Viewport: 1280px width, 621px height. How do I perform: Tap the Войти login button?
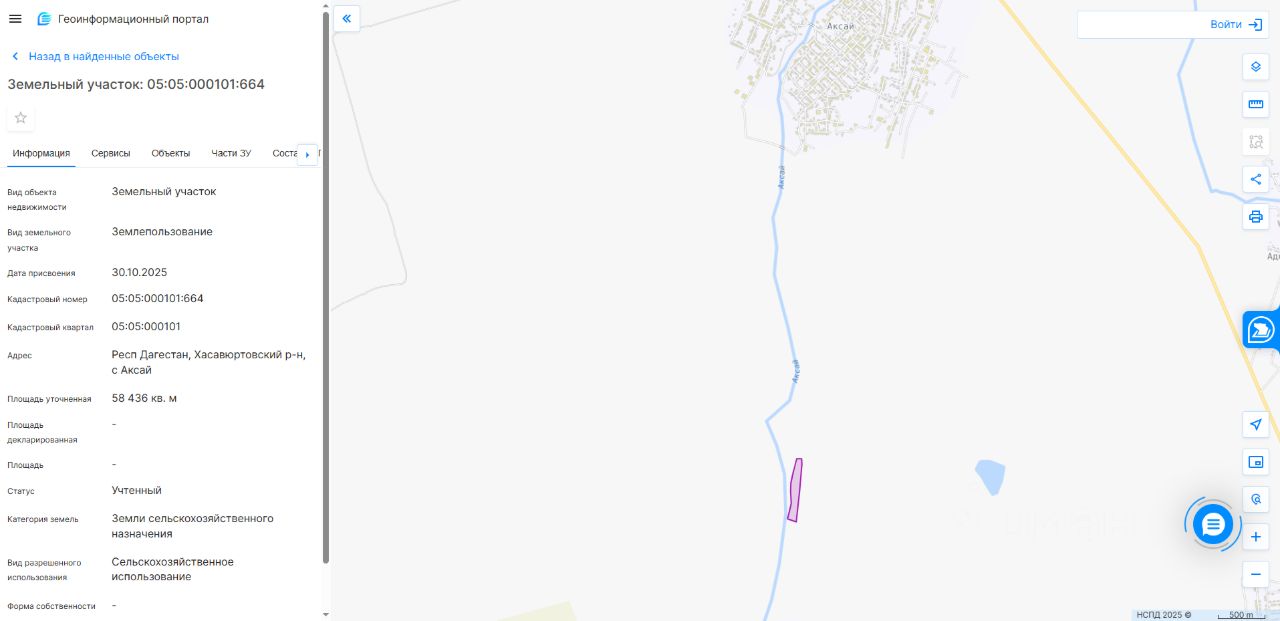[x=1237, y=24]
